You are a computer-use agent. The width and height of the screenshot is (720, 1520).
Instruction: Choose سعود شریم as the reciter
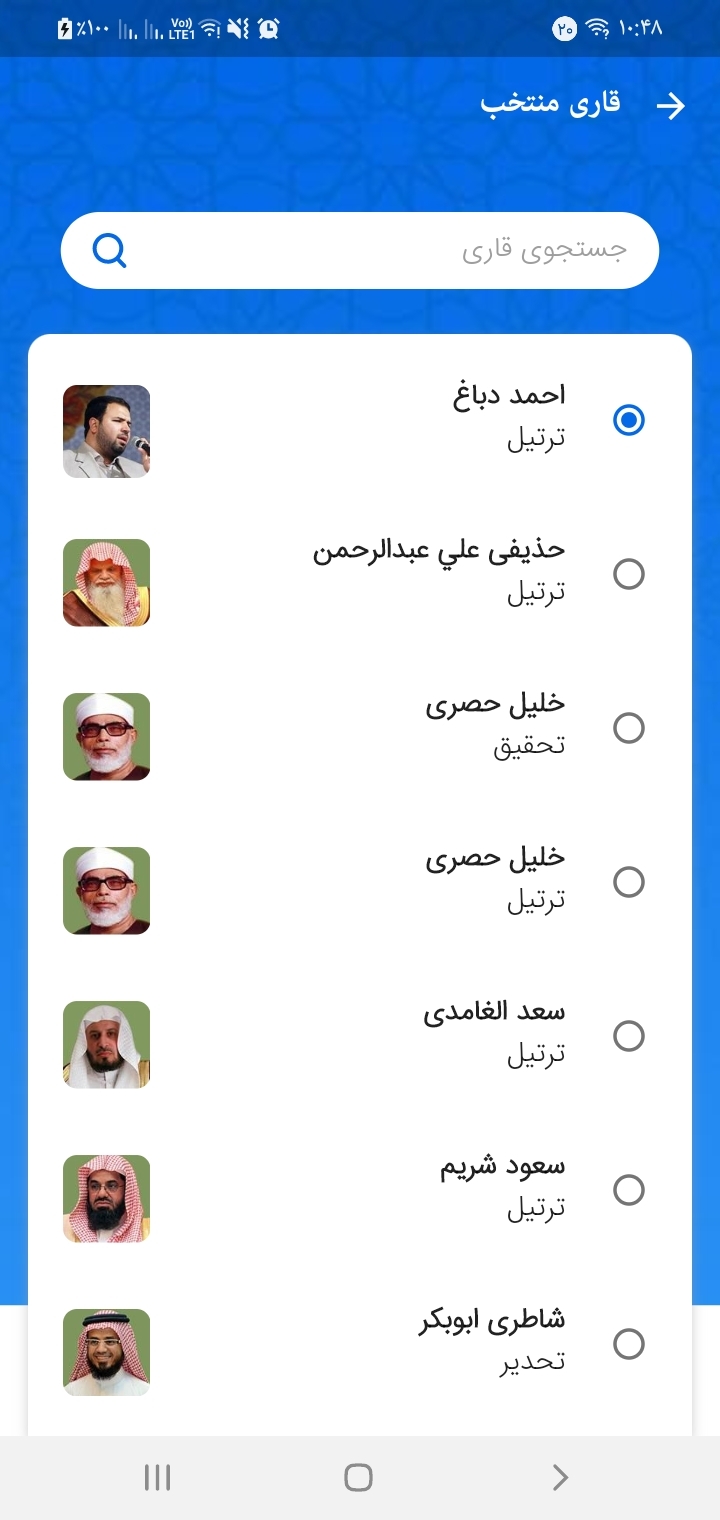click(629, 1190)
